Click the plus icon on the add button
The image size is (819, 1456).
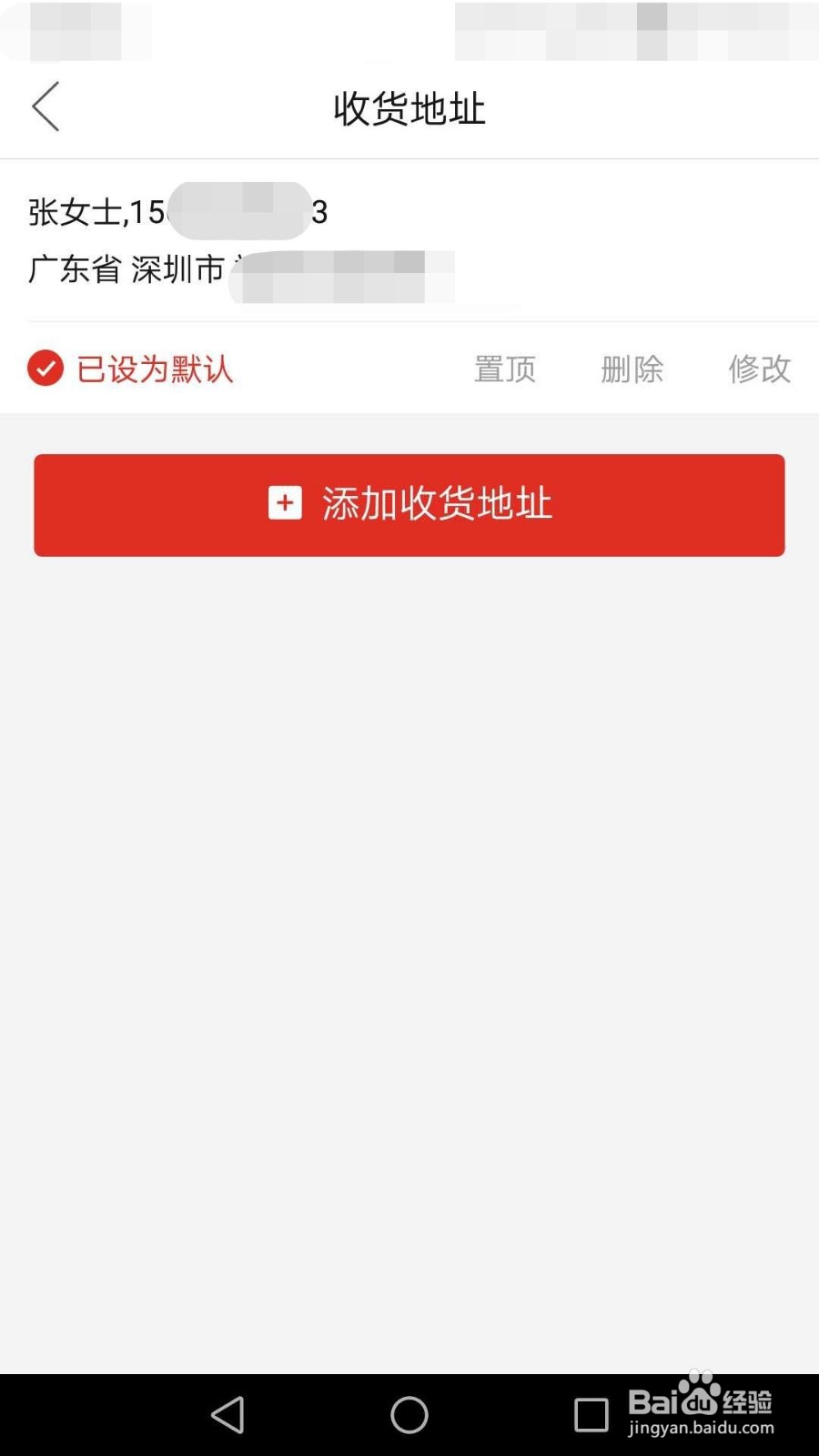click(x=285, y=503)
